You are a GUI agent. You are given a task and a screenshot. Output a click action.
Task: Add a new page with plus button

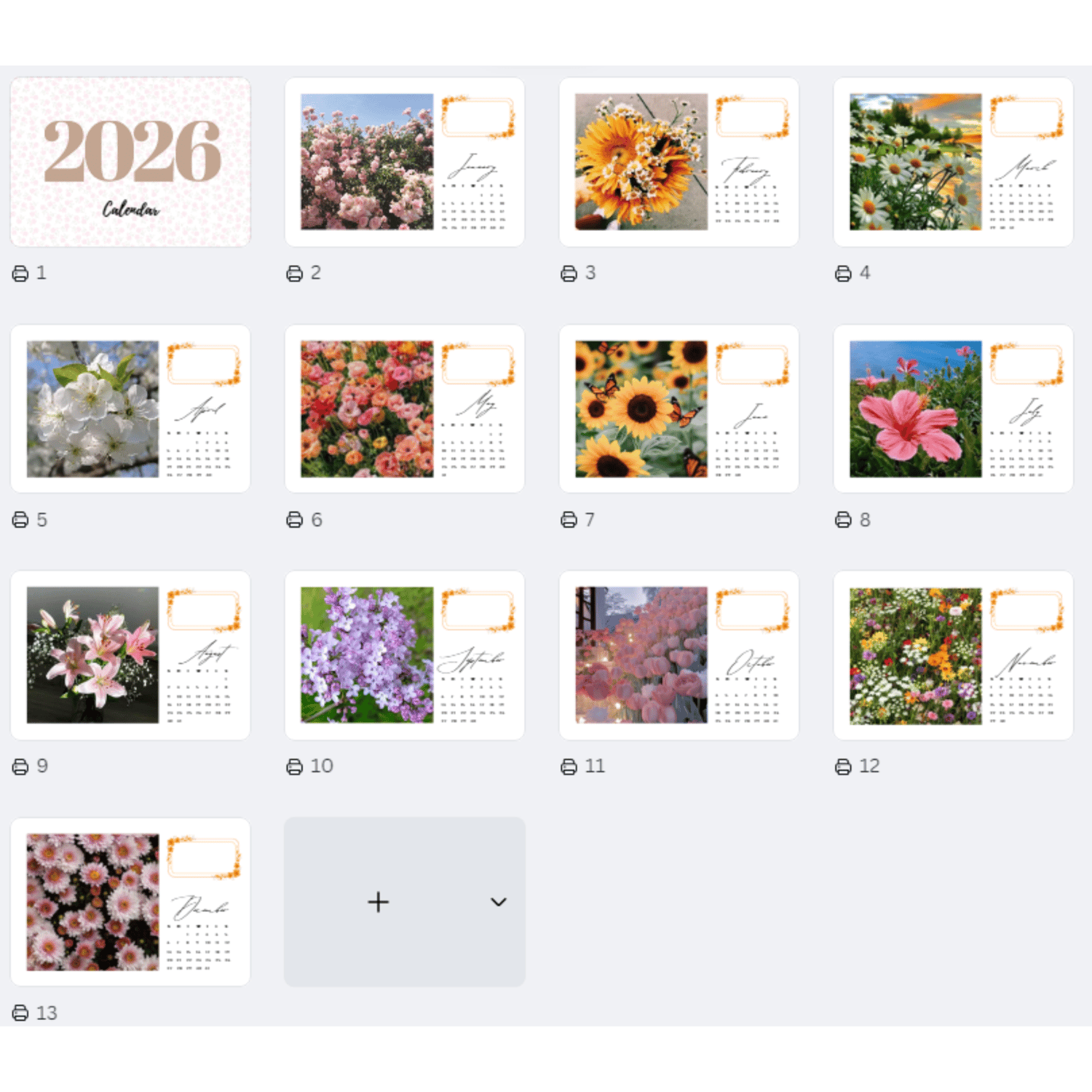378,902
